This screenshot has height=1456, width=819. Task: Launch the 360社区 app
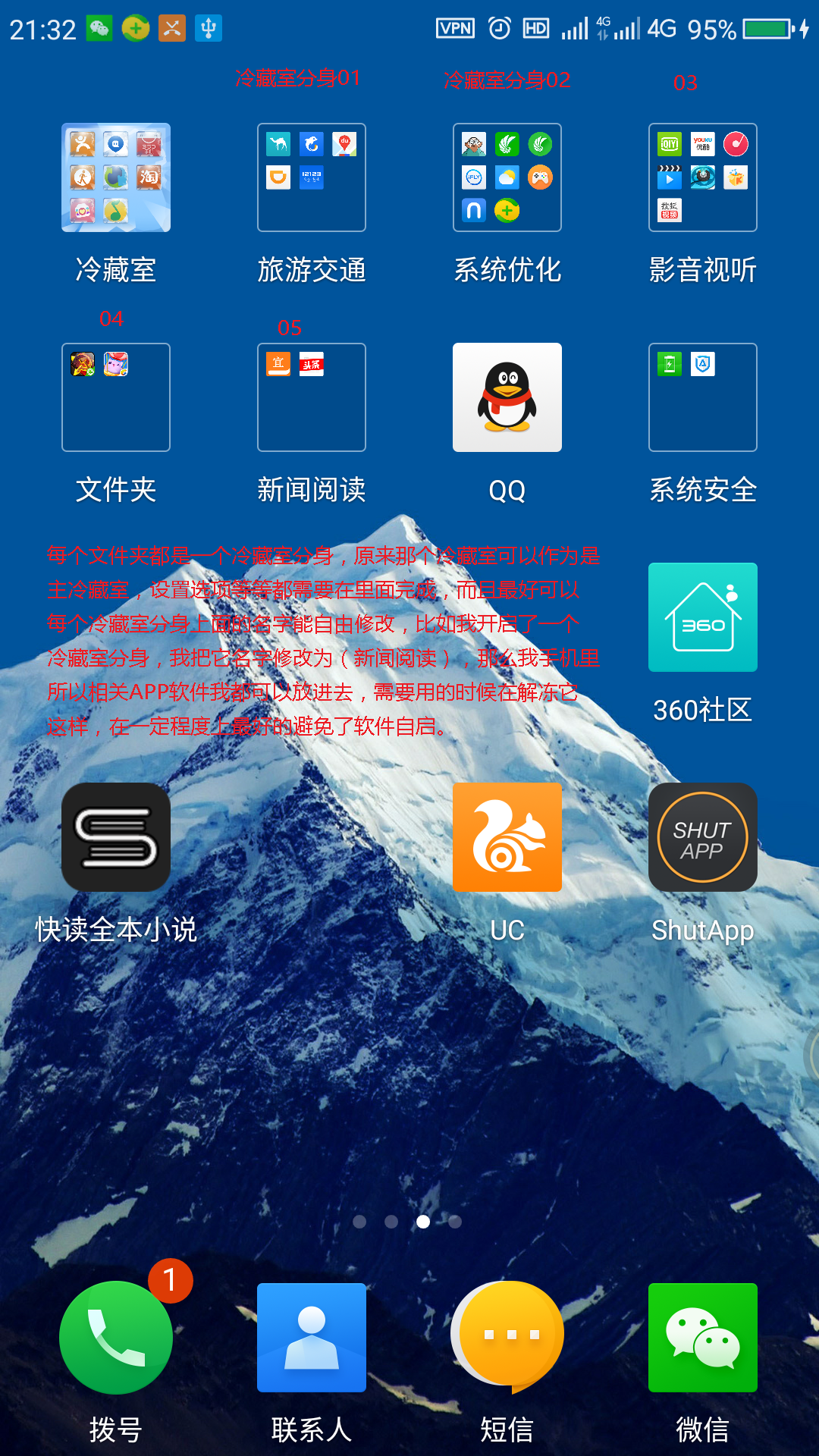click(703, 617)
